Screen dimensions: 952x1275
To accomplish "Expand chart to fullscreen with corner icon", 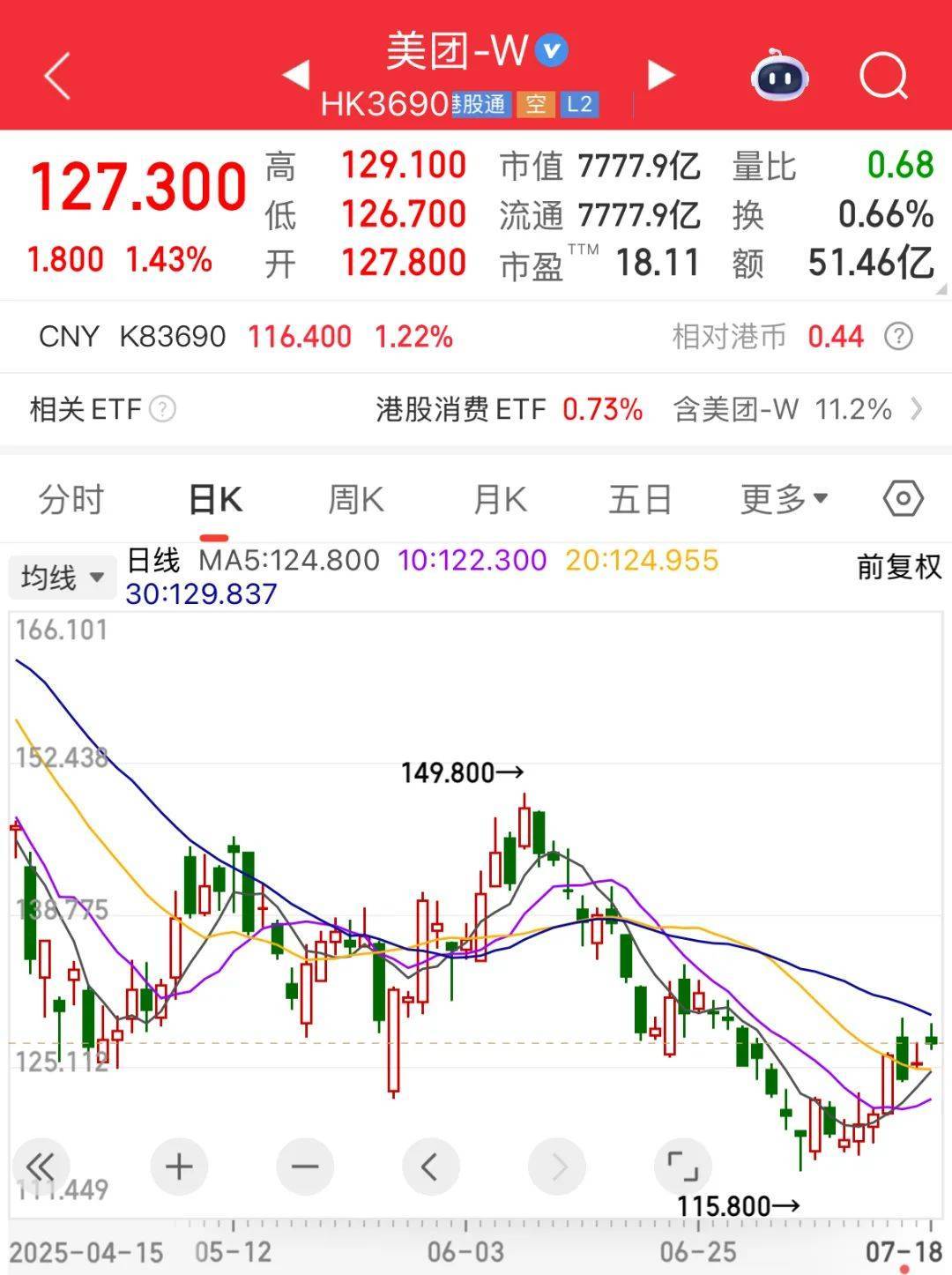I will coord(684,1166).
